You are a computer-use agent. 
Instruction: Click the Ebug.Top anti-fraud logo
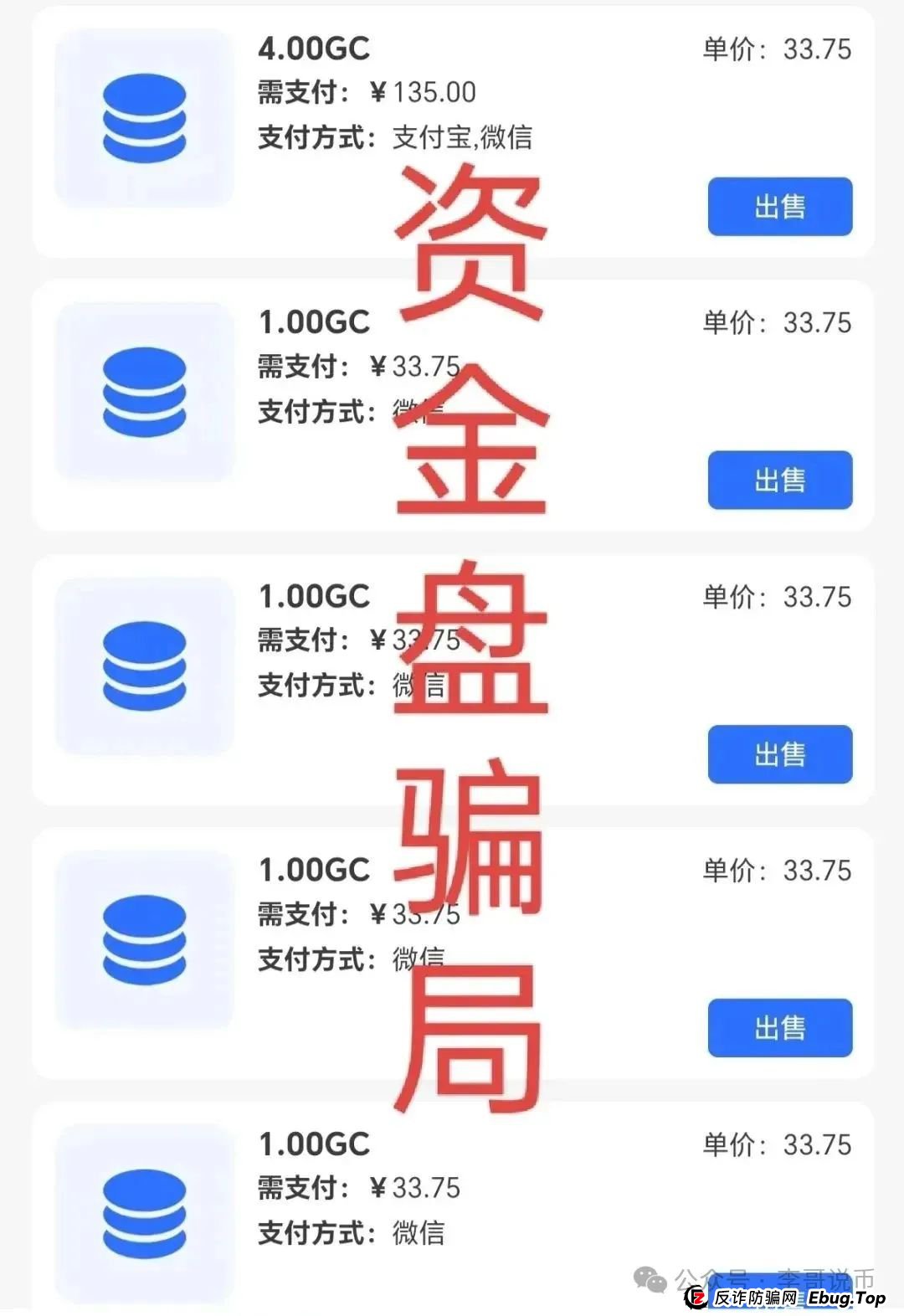[840, 1298]
